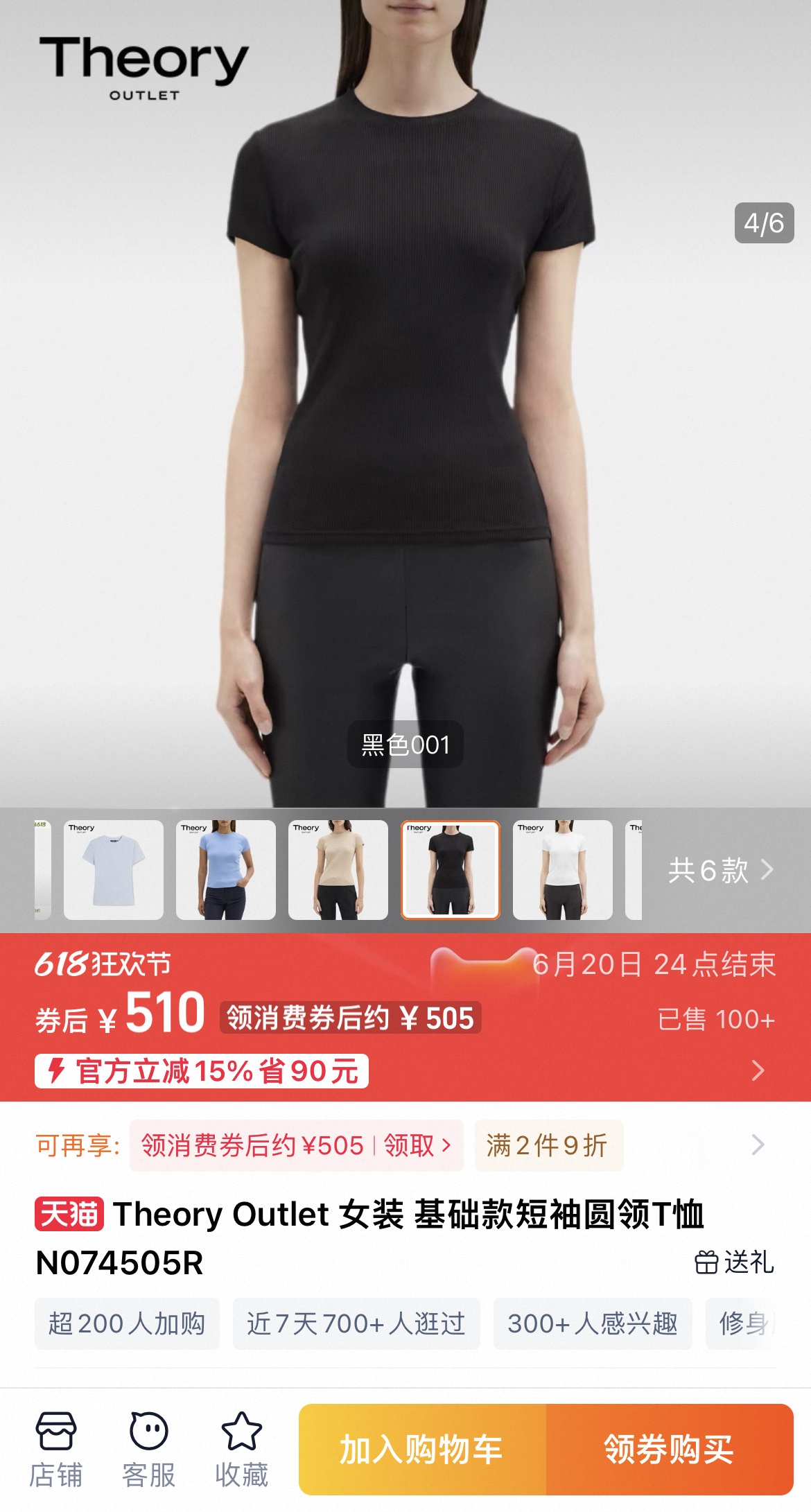The width and height of the screenshot is (811, 1512).
Task: Tap 加入购物车 add to cart
Action: (422, 1450)
